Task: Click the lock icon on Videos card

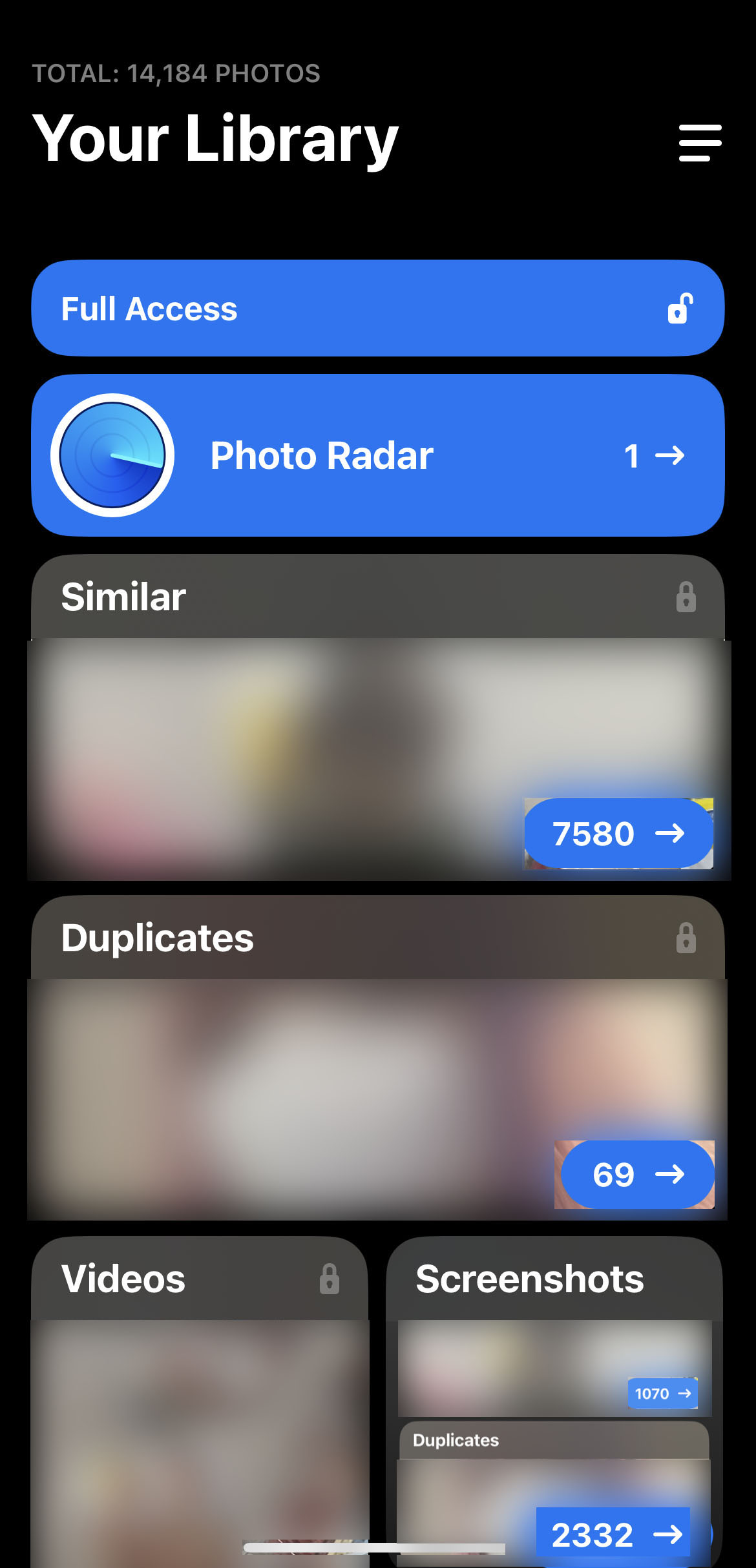Action: pos(330,1279)
